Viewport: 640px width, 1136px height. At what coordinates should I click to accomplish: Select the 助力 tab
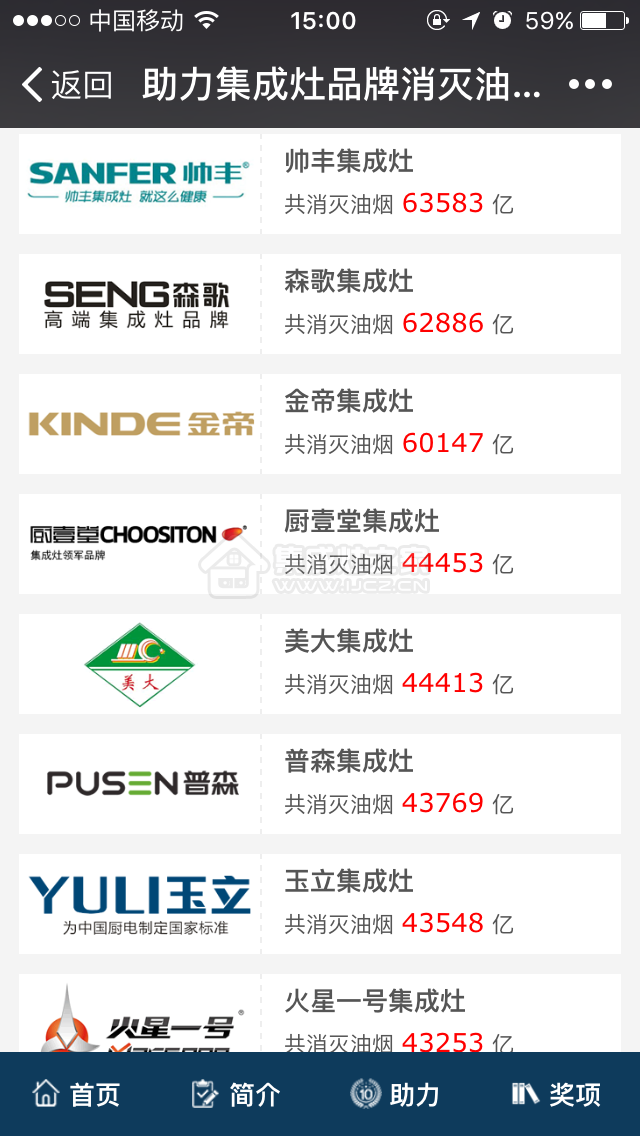[x=395, y=1094]
